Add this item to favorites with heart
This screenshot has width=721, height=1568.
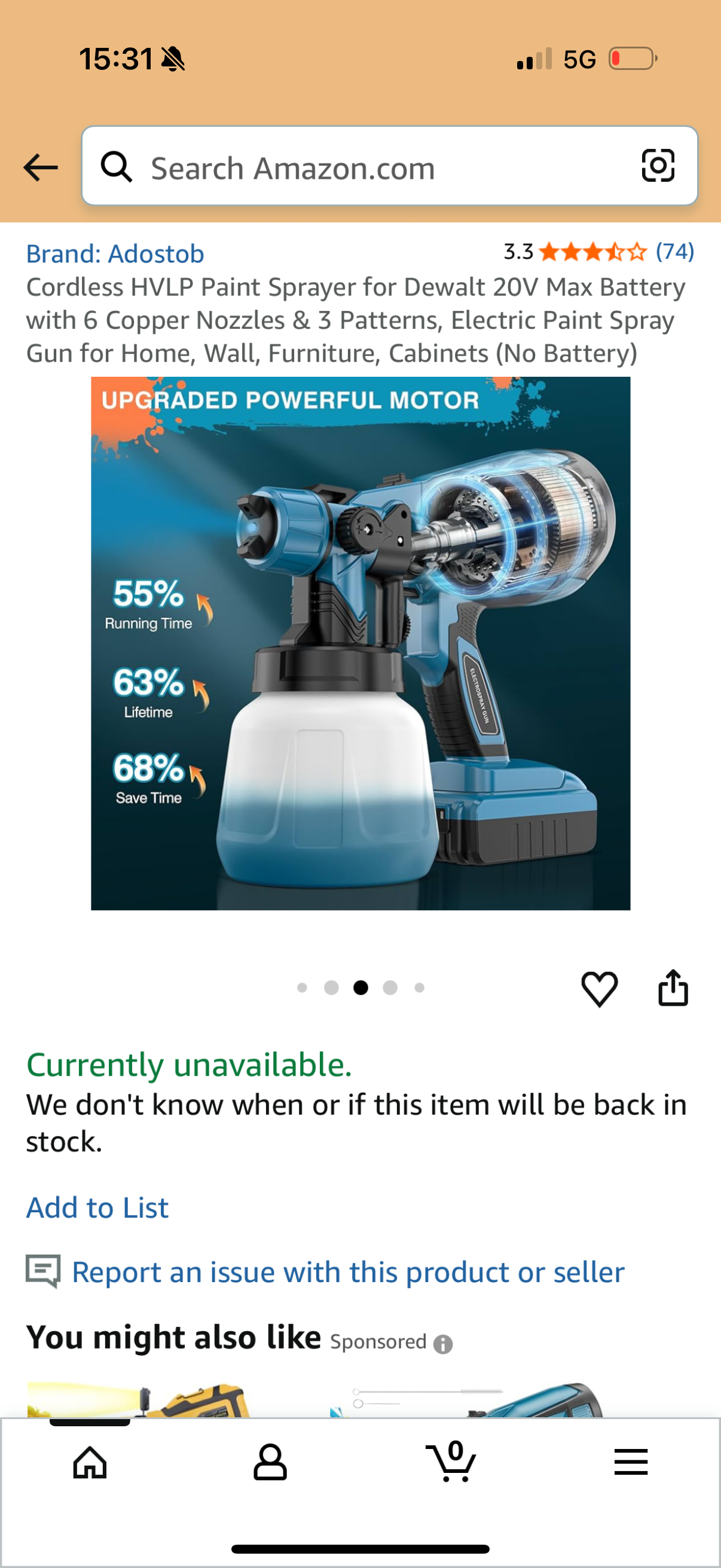599,988
